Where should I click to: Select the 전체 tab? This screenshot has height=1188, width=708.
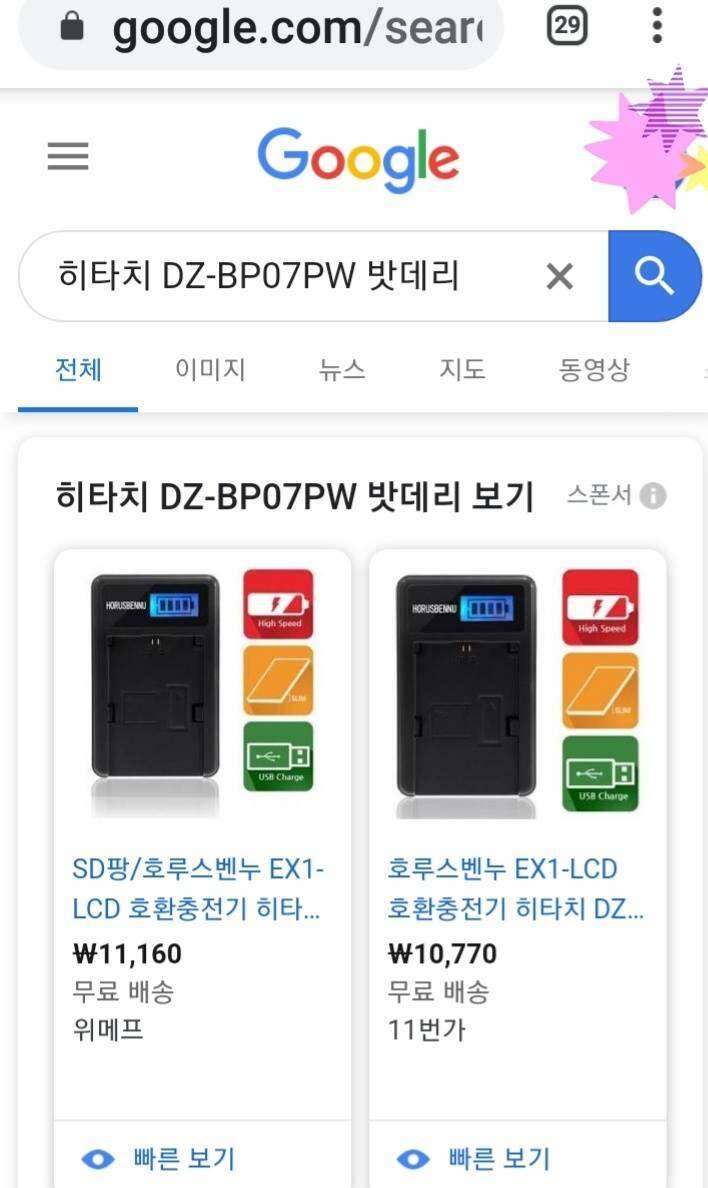(x=78, y=371)
